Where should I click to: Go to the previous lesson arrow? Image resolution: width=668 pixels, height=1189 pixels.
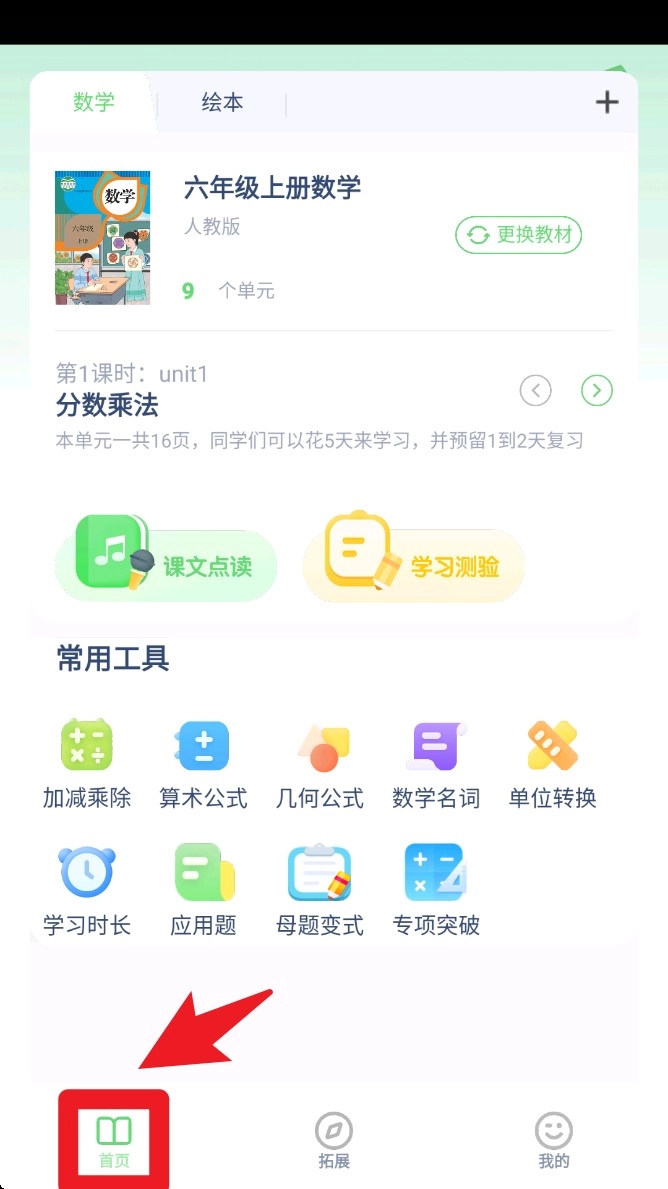pyautogui.click(x=536, y=390)
